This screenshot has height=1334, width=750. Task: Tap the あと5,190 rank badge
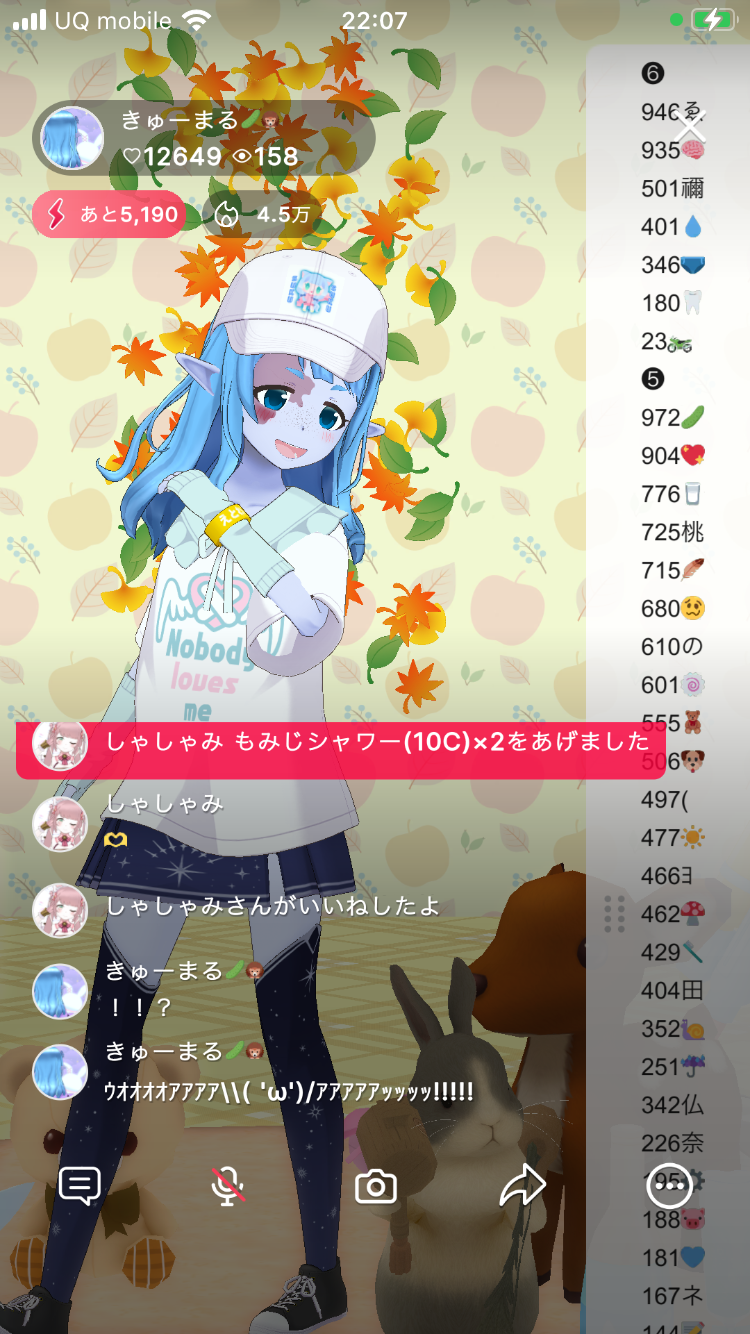point(109,214)
